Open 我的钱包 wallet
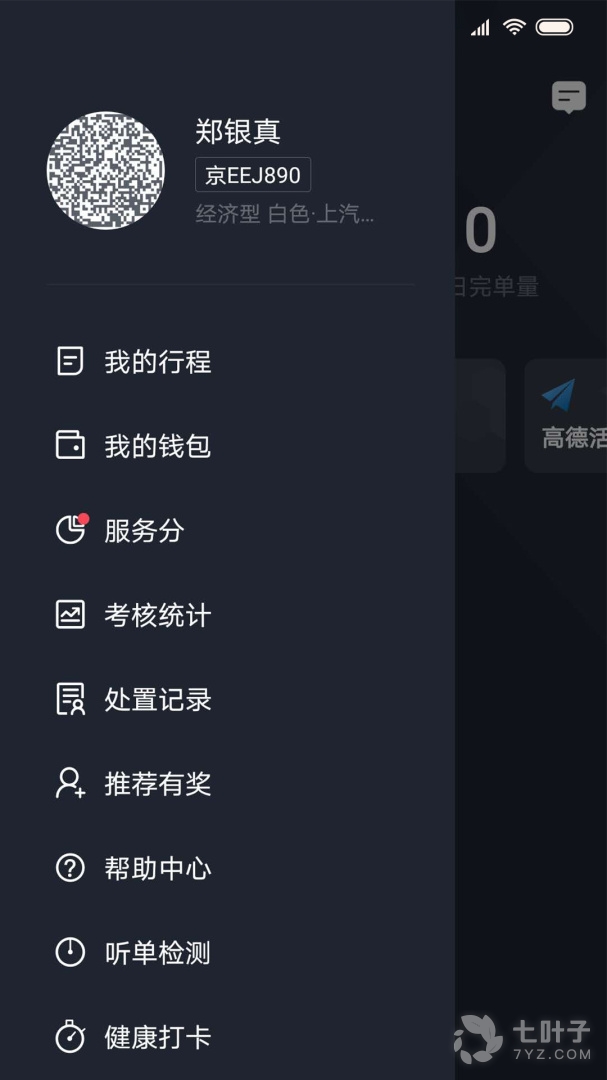The height and width of the screenshot is (1080, 607). [157, 445]
